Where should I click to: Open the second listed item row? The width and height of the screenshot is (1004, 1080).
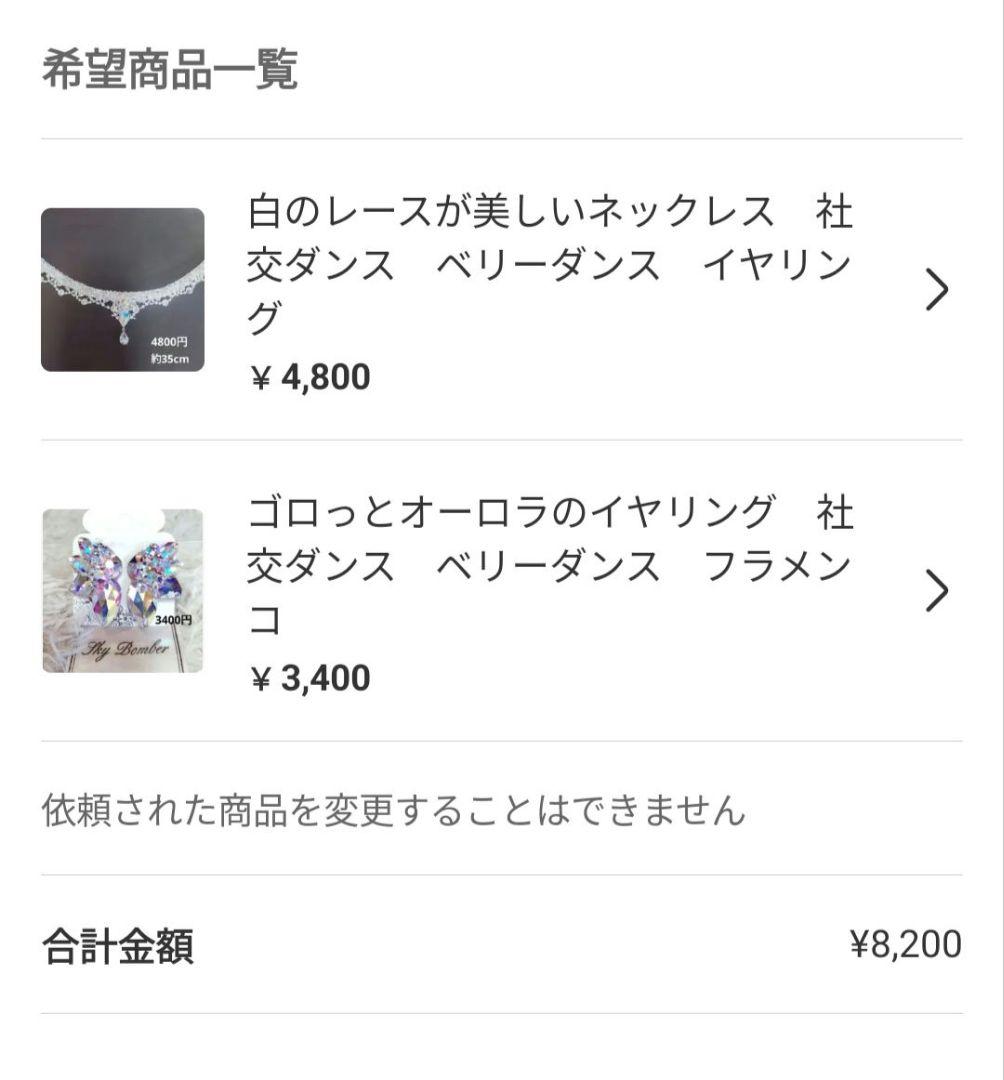pos(500,590)
